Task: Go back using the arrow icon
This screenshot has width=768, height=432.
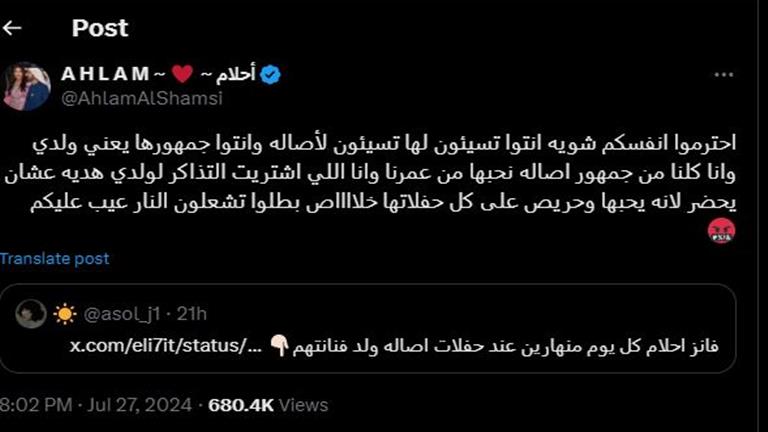Action: [12, 28]
